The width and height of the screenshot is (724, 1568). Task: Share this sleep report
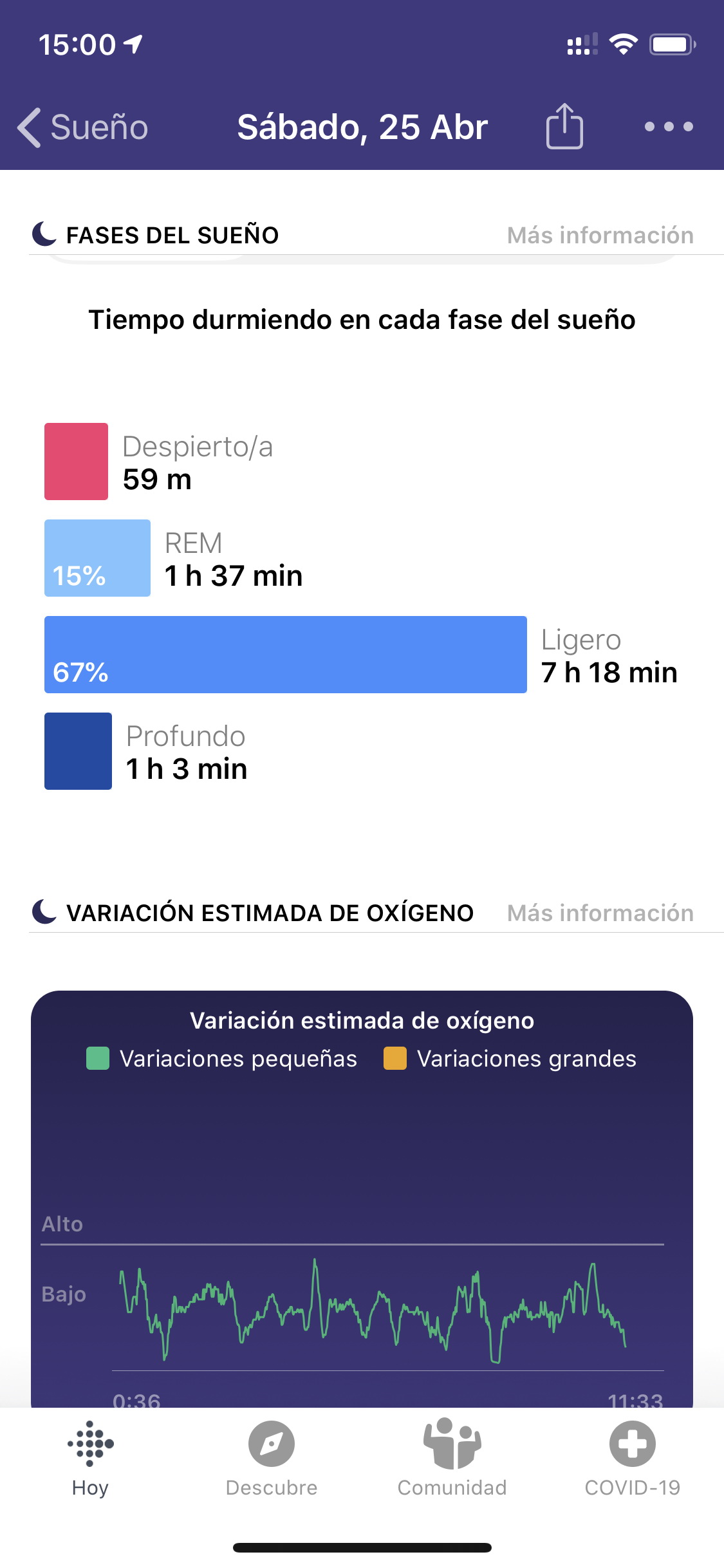coord(564,126)
